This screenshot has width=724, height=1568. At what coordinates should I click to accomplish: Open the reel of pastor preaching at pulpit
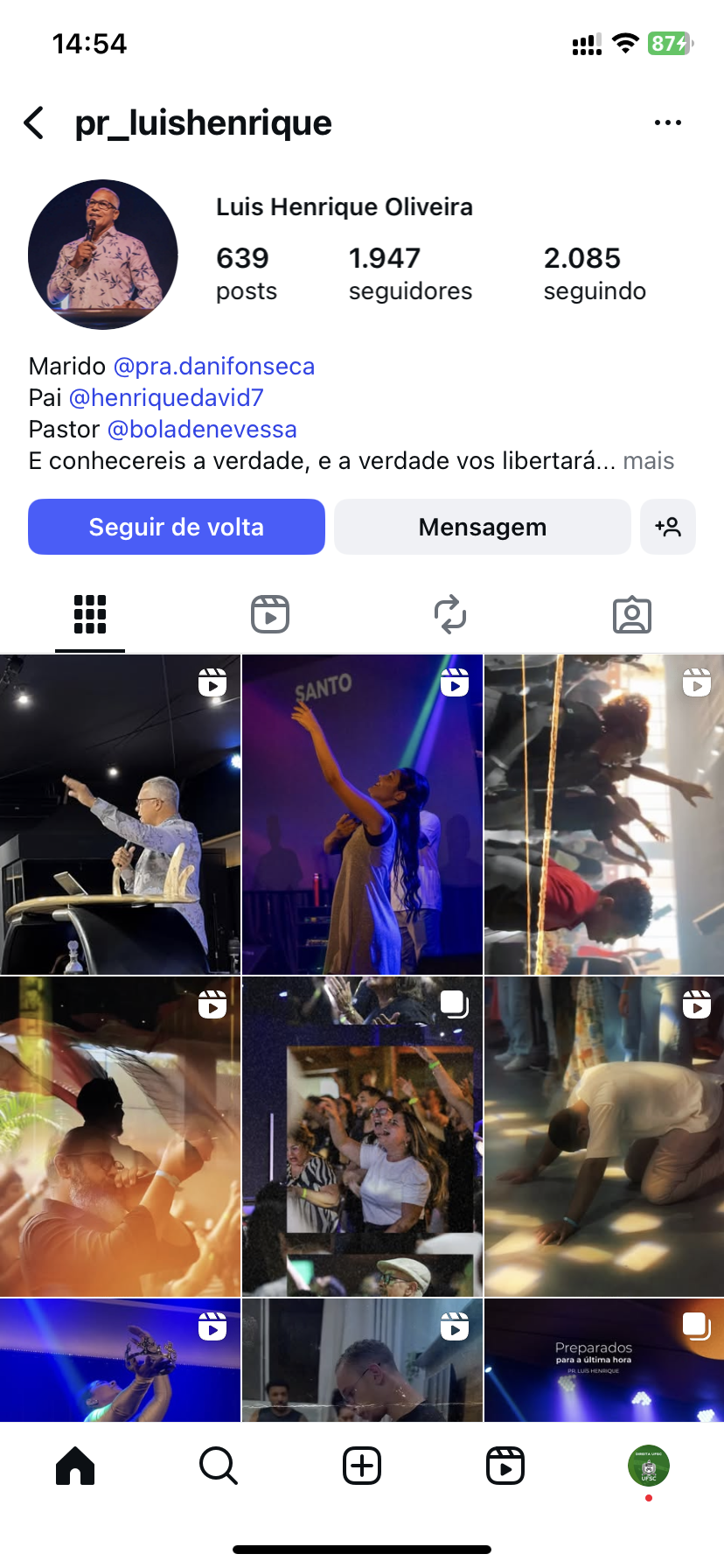[120, 815]
